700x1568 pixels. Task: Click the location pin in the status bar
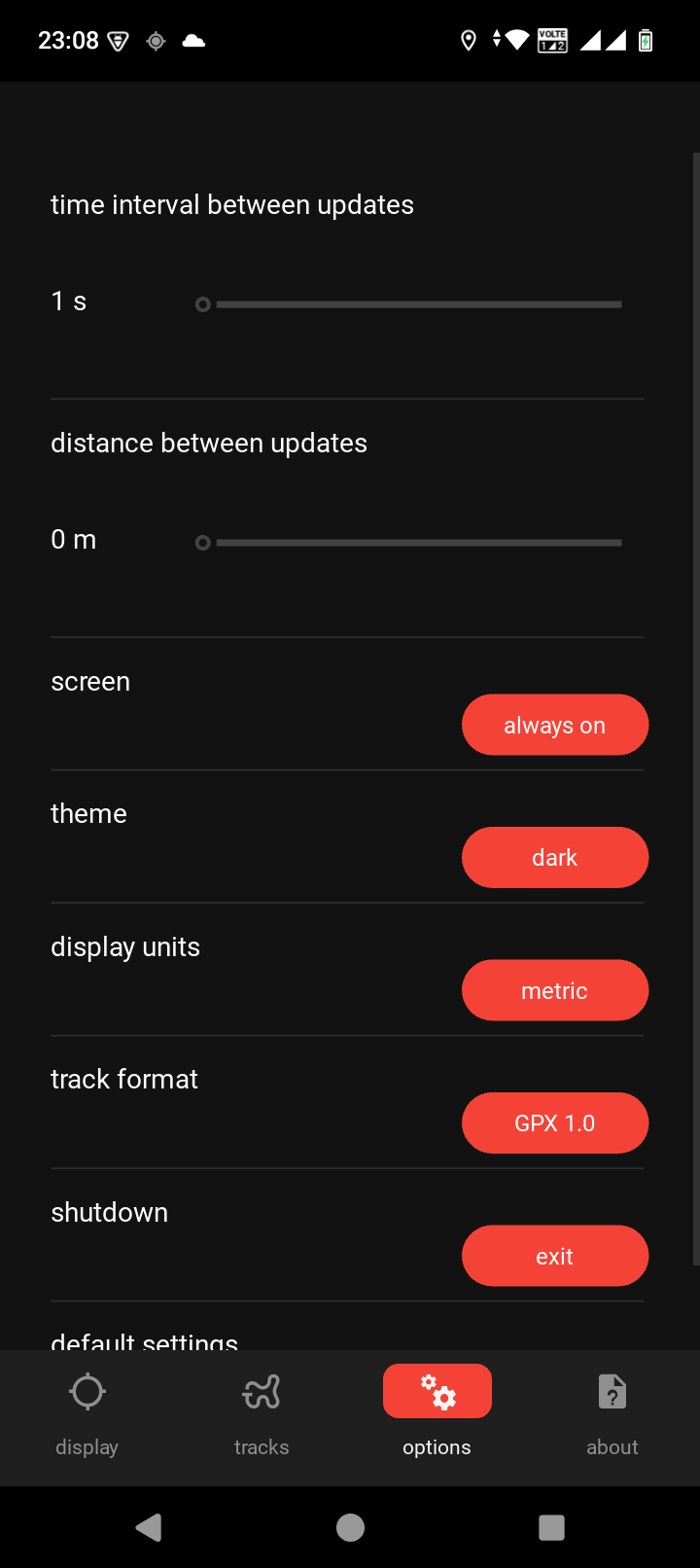tap(468, 40)
